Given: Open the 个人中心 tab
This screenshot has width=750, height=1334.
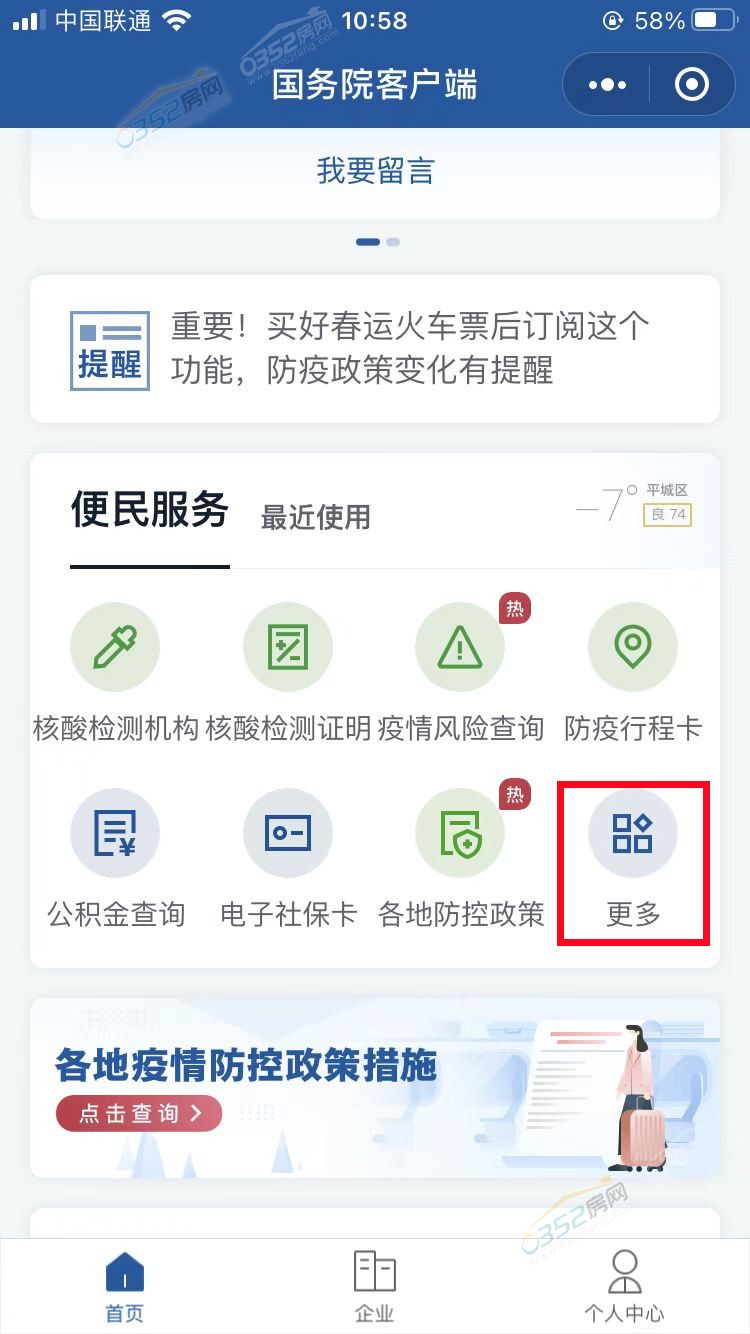Looking at the screenshot, I should click(624, 1286).
